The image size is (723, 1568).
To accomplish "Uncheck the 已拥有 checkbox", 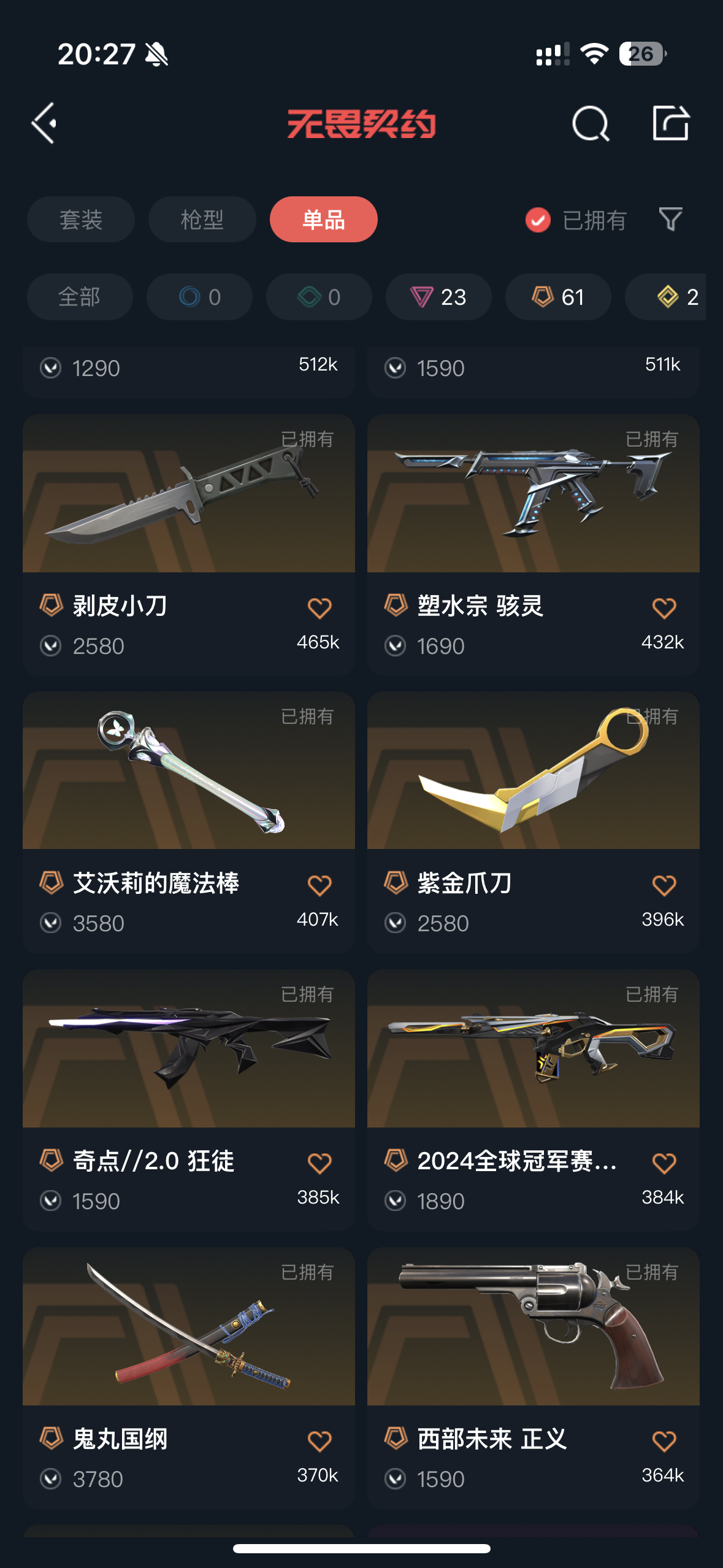I will pos(538,220).
